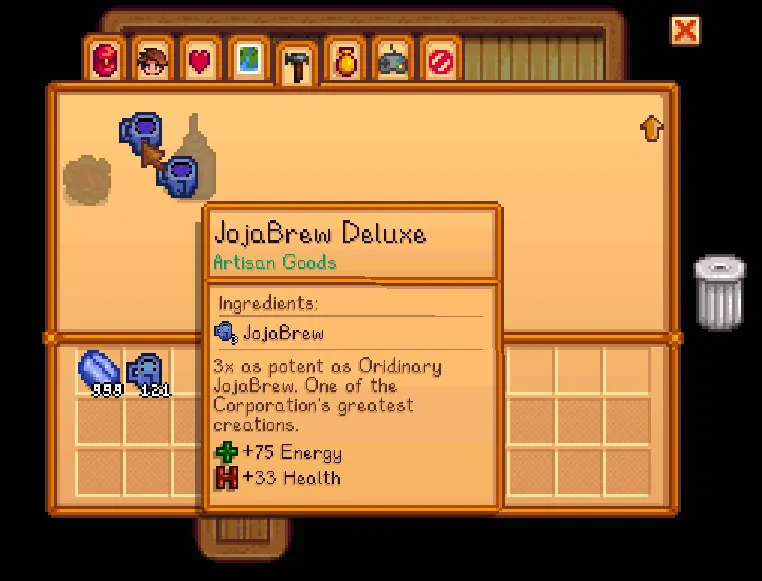Tap the scroll up arrow in crafting list
762x581 pixels.
(651, 128)
